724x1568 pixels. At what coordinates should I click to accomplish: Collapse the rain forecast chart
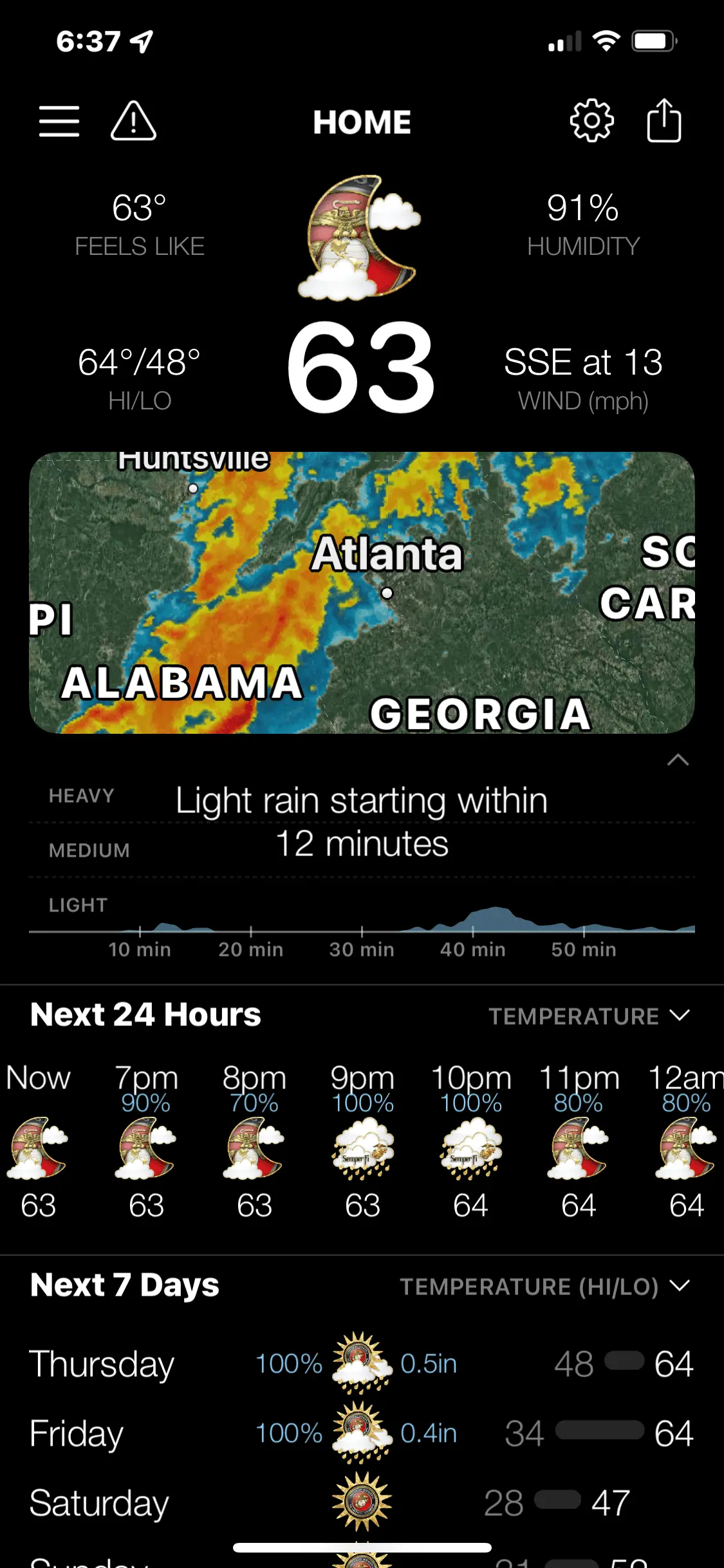[x=678, y=760]
